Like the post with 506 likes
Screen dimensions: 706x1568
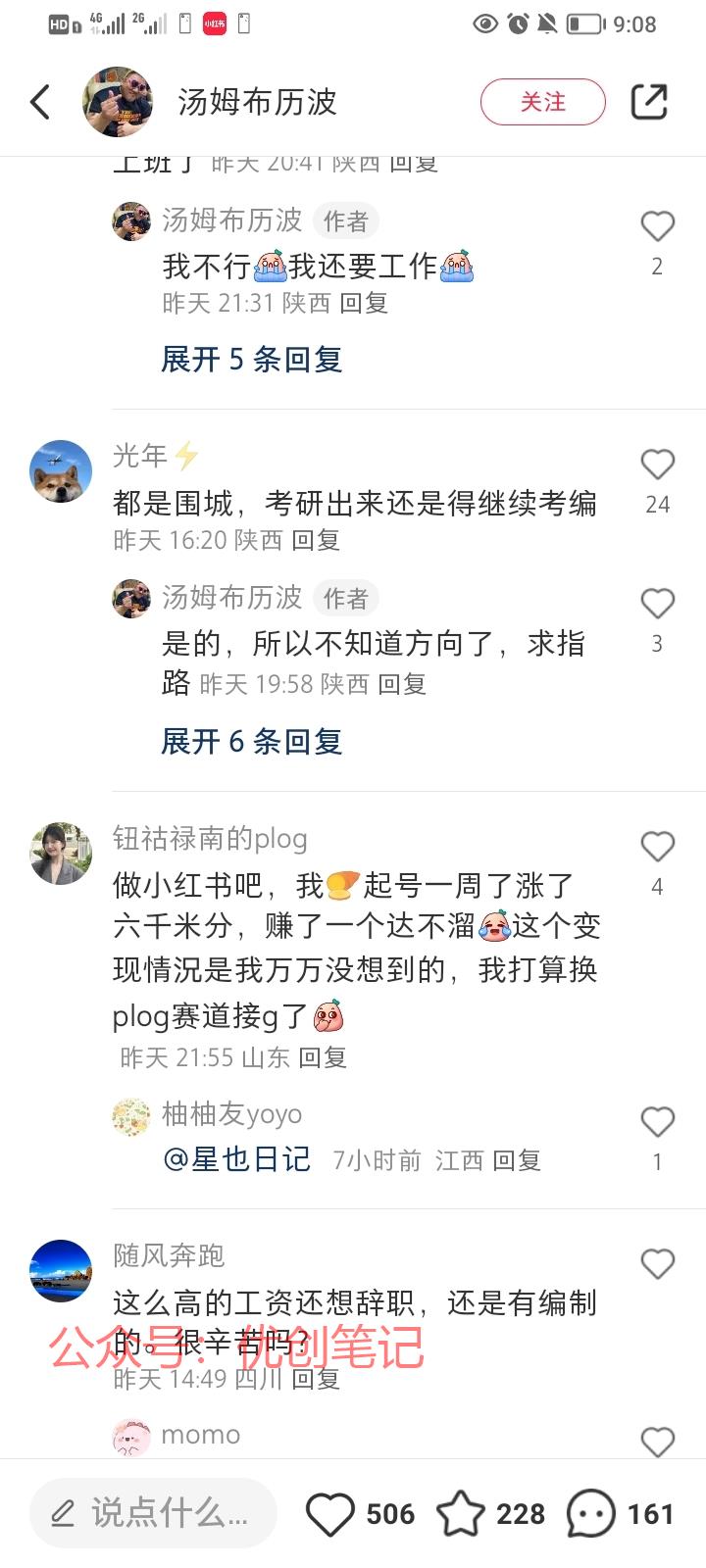tap(330, 1514)
